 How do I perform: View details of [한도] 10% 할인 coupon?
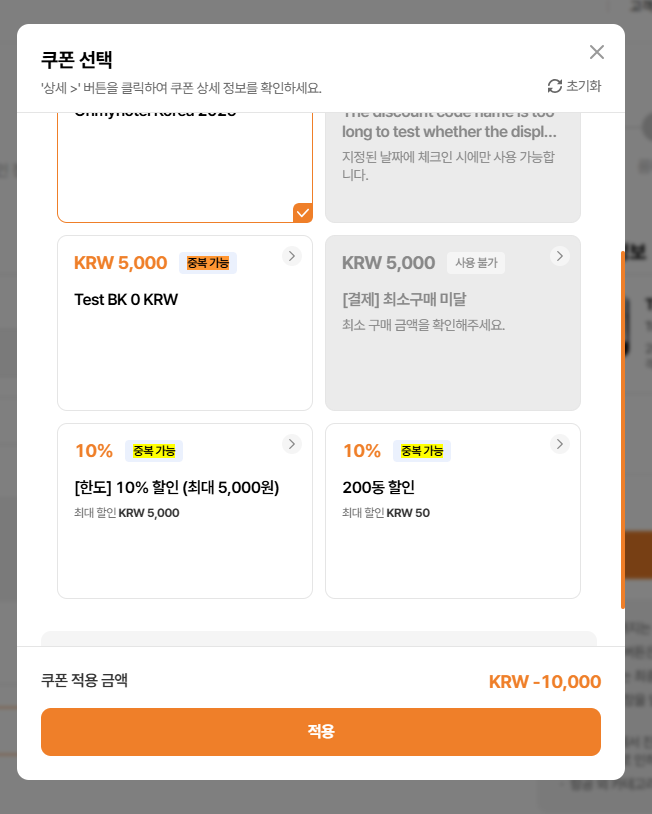tap(291, 444)
